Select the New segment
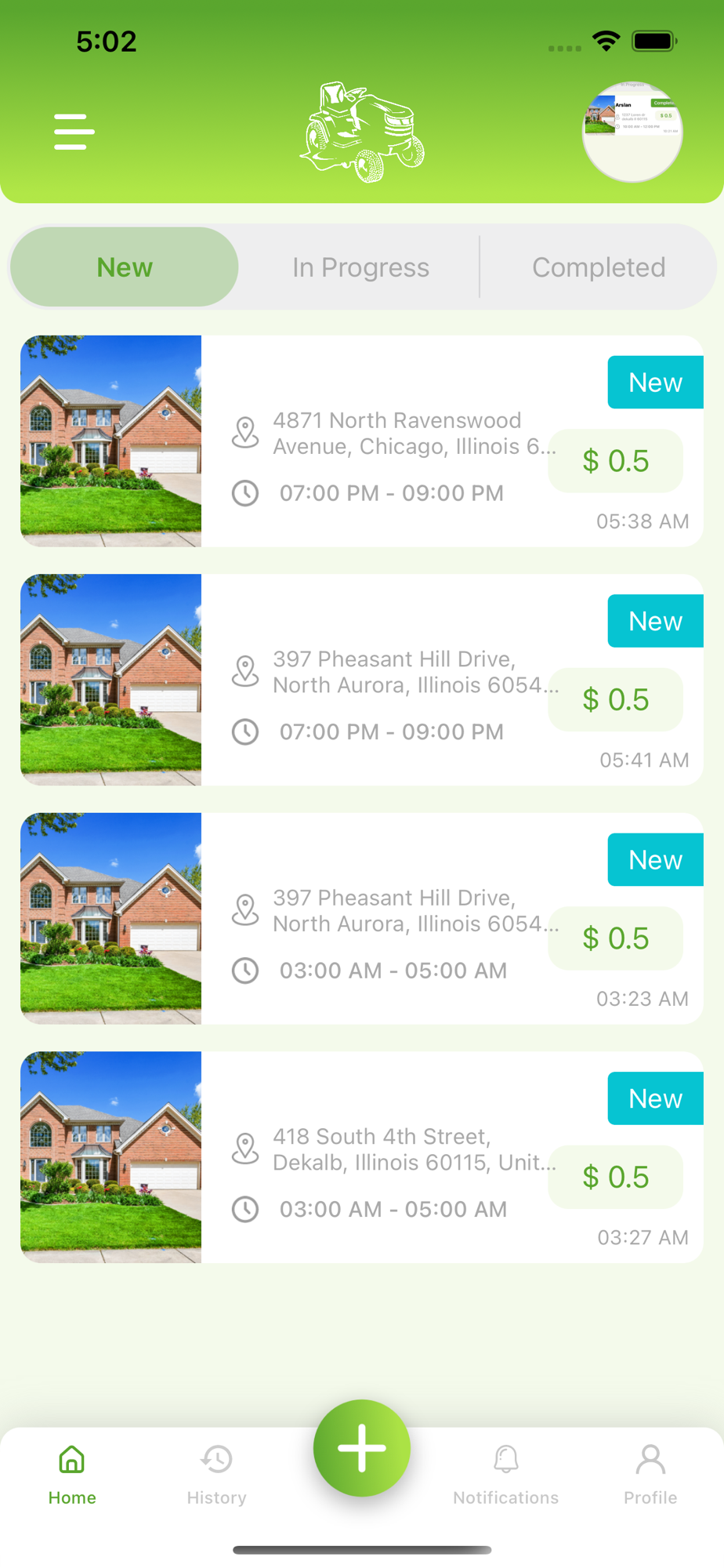 pos(125,267)
